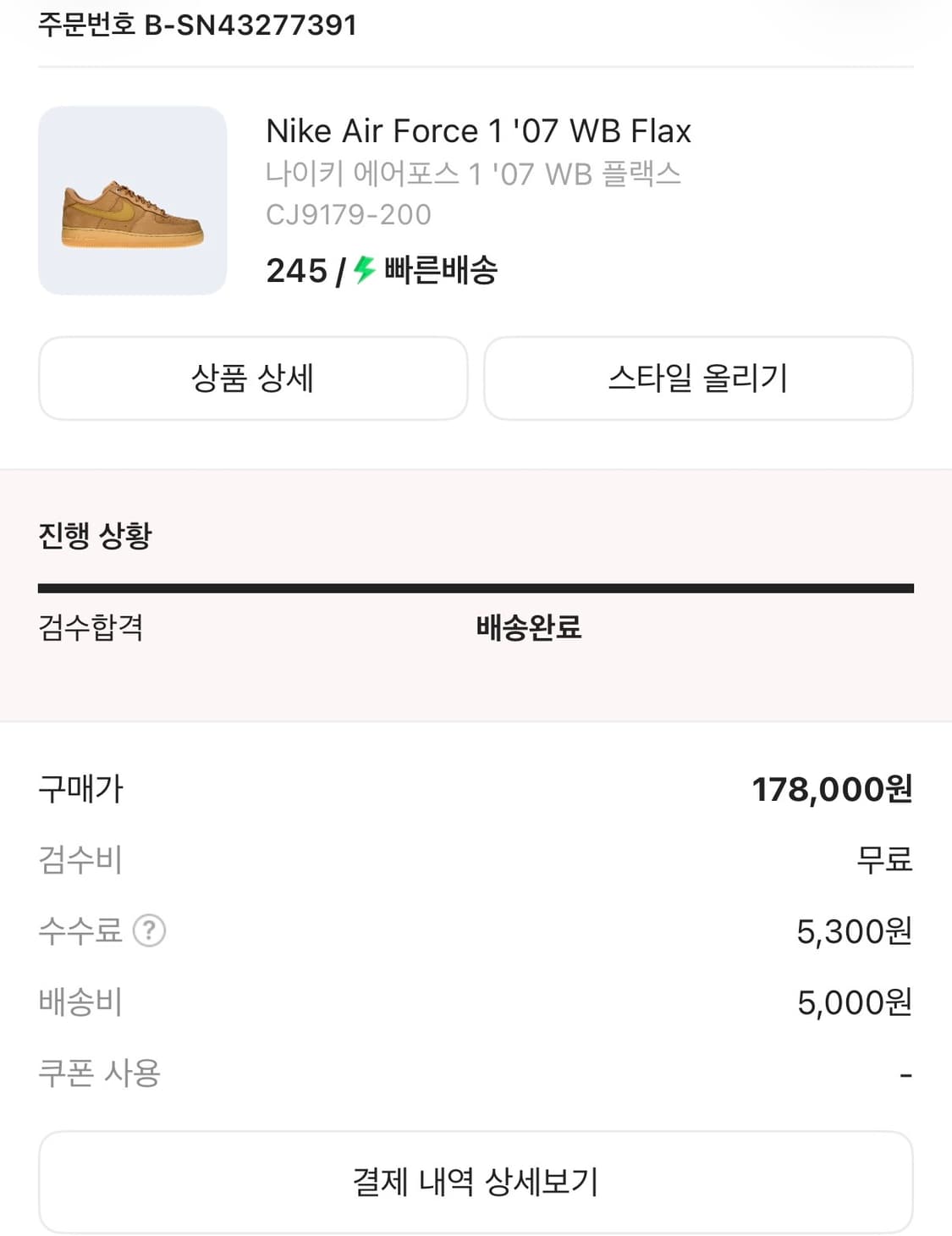Click the size label 245
952x1236 pixels.
(x=294, y=273)
